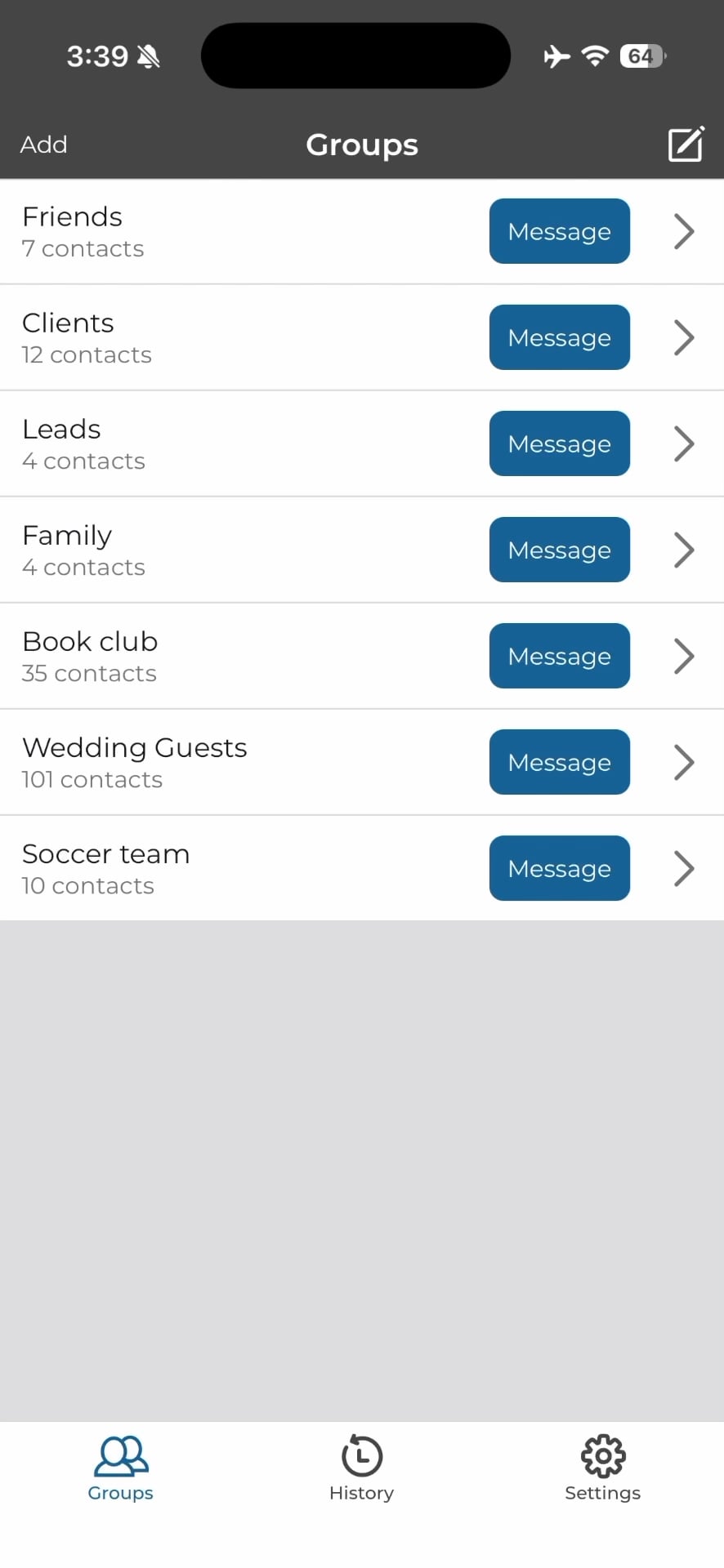Expand the Family group details chevron
The height and width of the screenshot is (1568, 724).
pos(684,550)
